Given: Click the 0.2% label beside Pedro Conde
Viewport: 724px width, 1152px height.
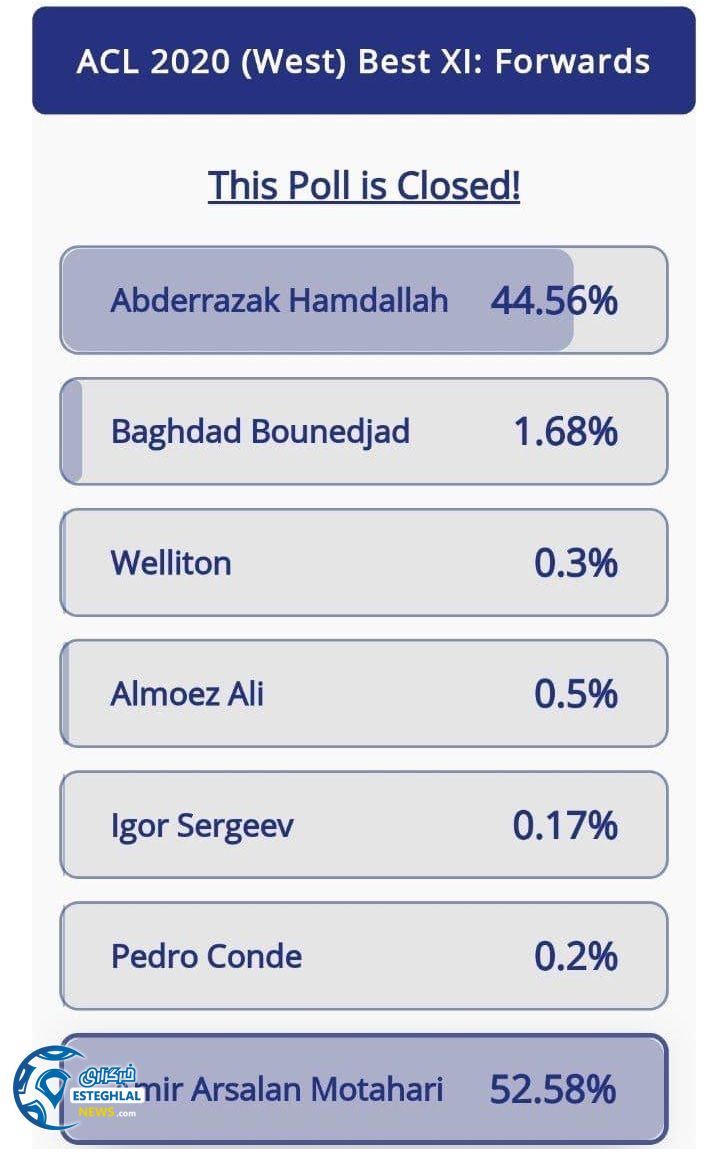Looking at the screenshot, I should [577, 956].
